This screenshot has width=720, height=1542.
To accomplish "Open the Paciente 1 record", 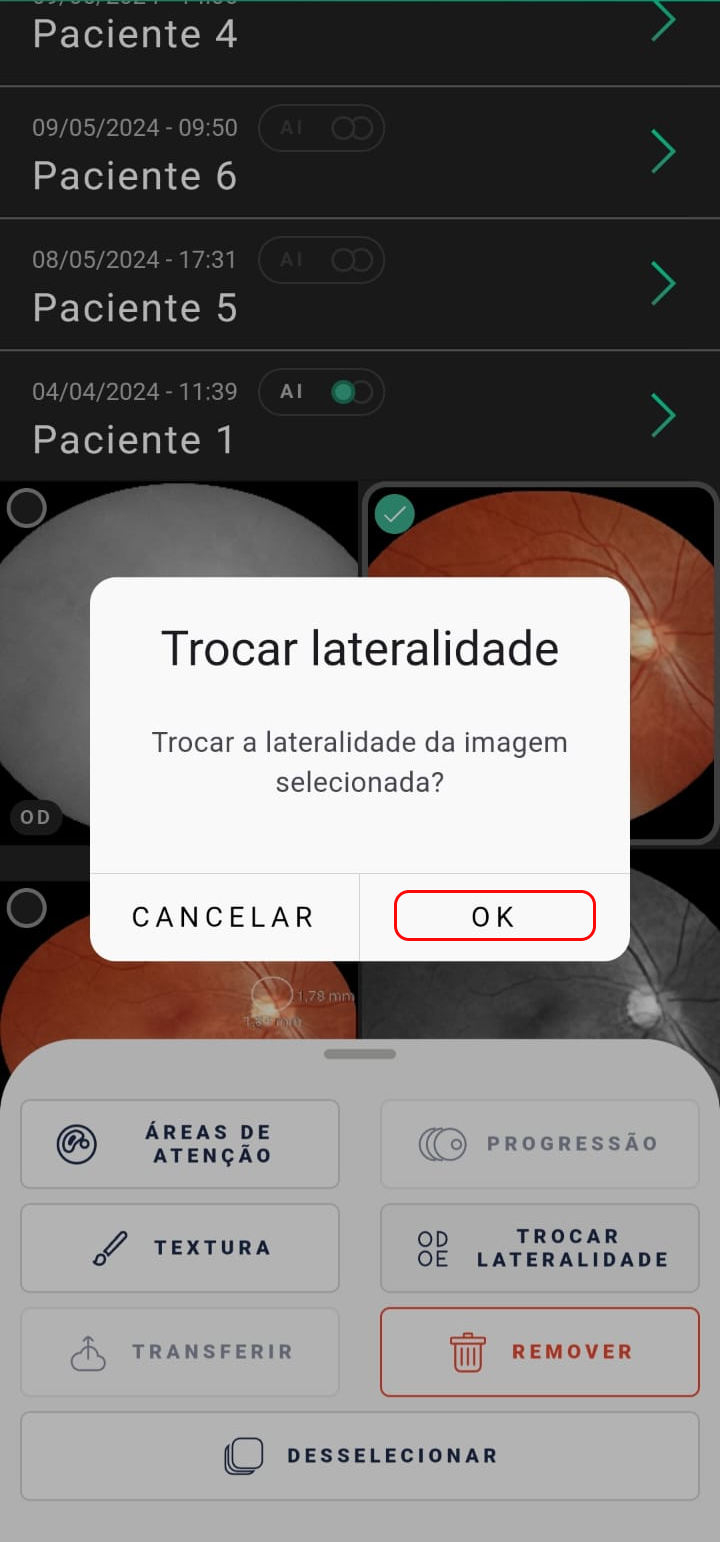I will point(360,417).
